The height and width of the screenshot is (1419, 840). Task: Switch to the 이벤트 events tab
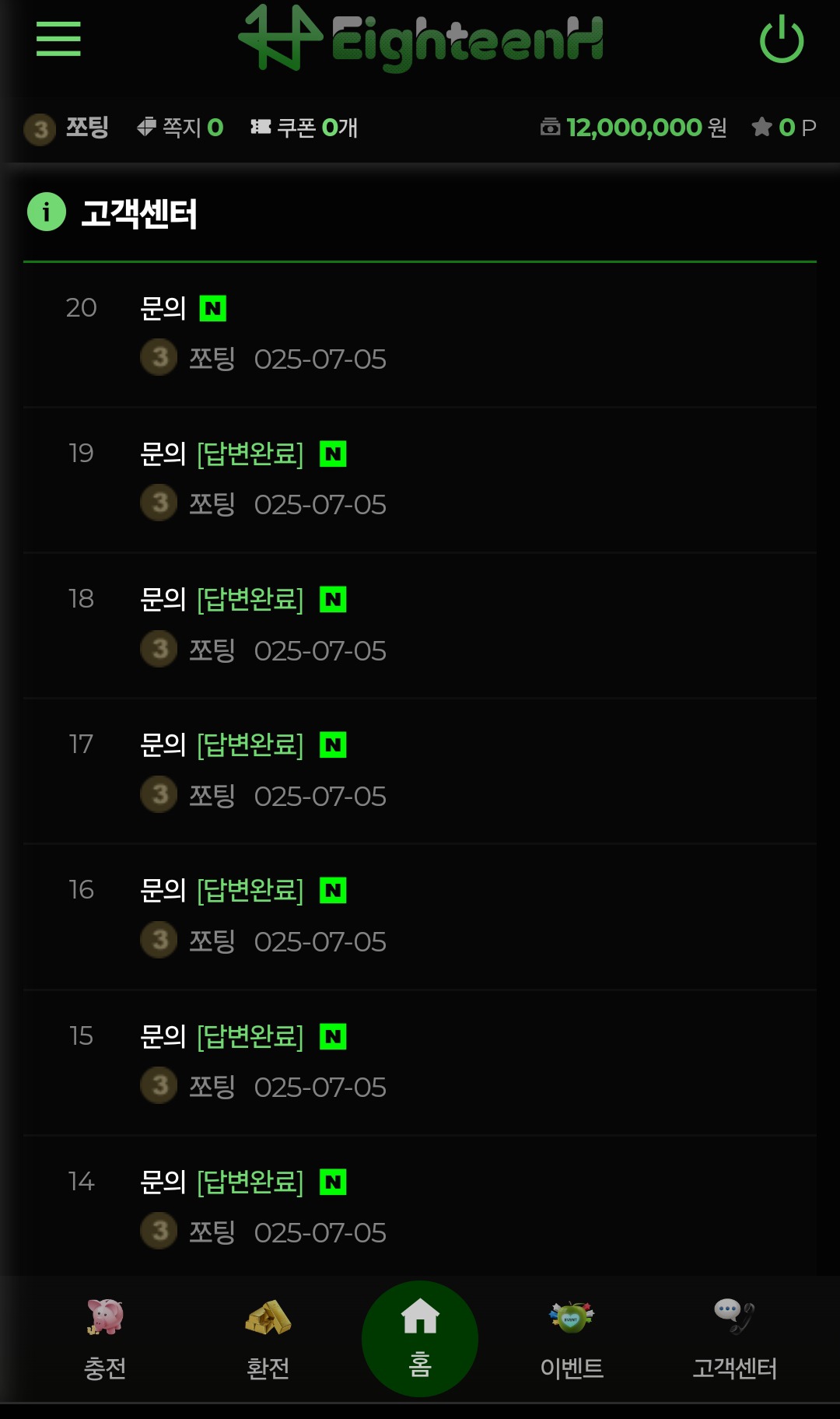point(572,1340)
